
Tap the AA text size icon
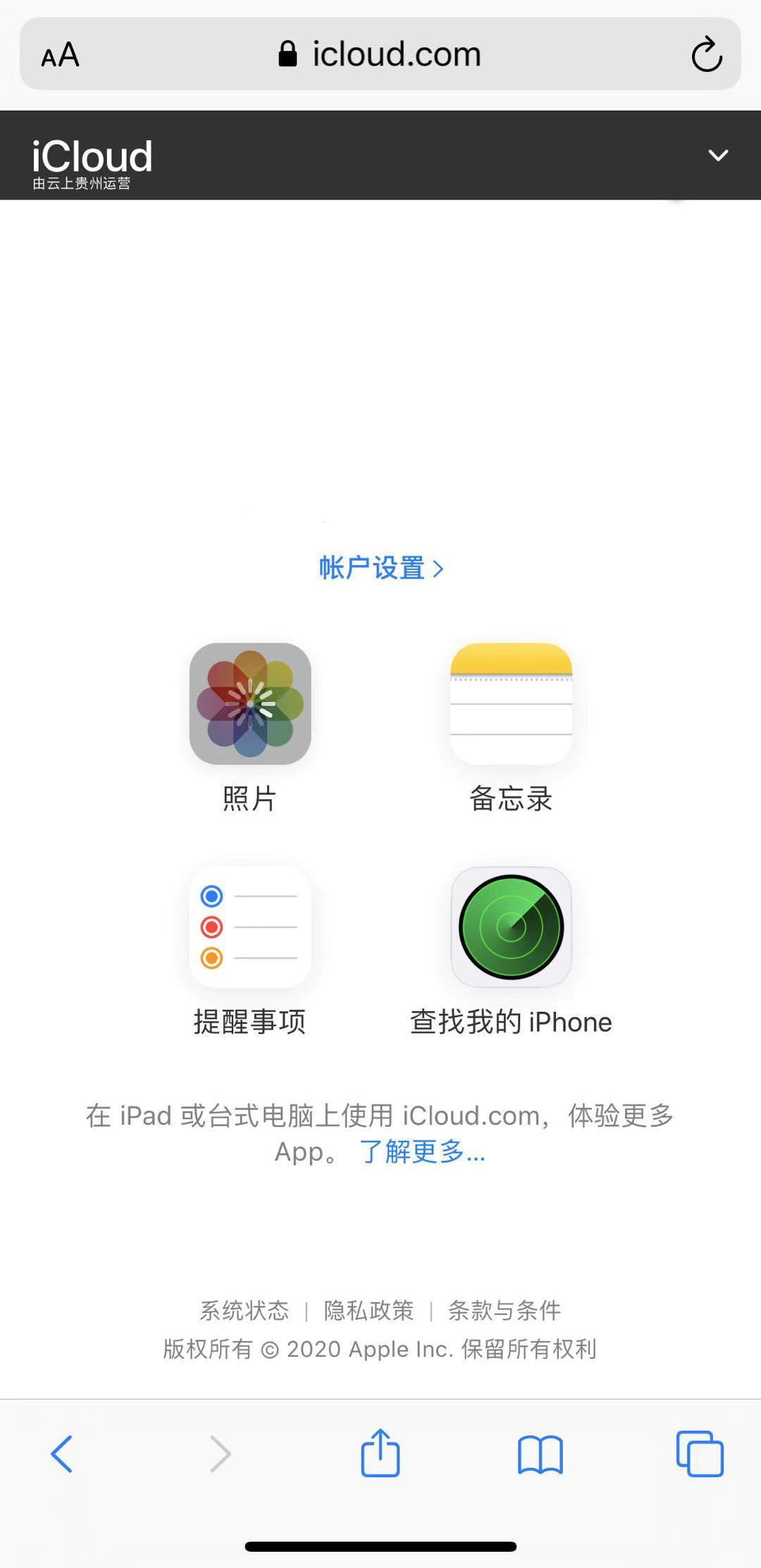59,54
